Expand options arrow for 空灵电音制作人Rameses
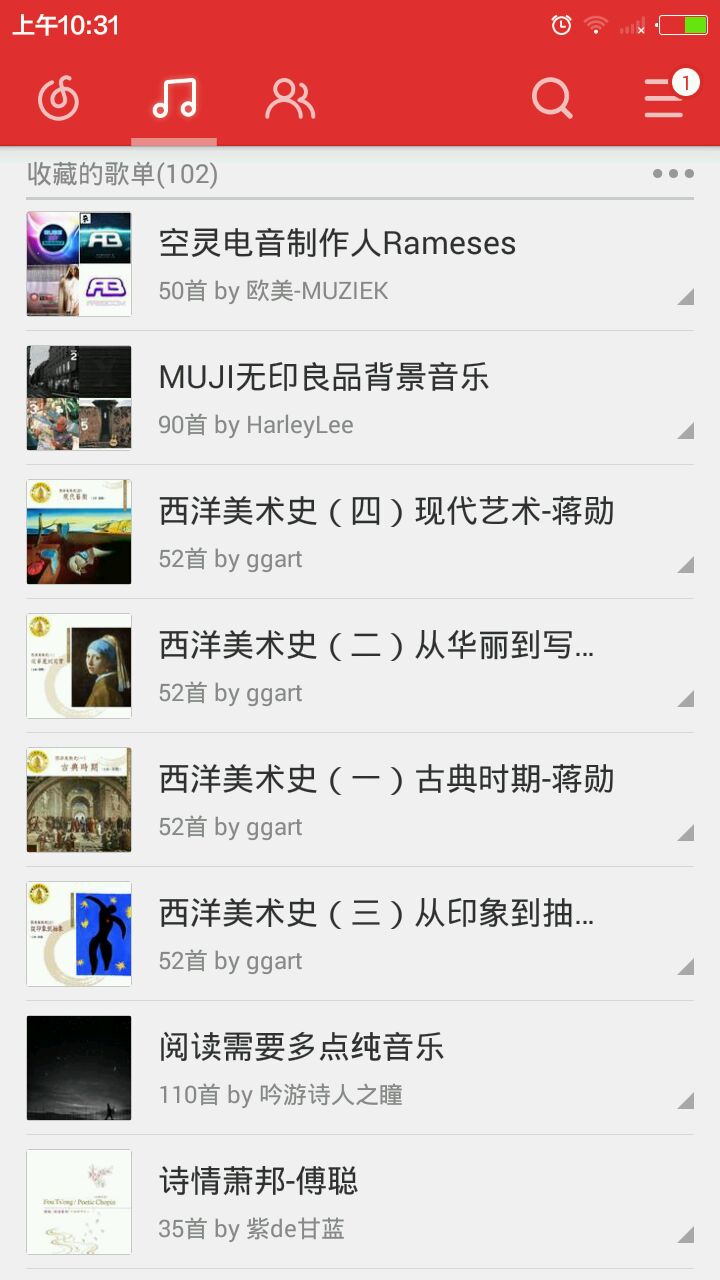This screenshot has width=720, height=1280. [x=685, y=297]
